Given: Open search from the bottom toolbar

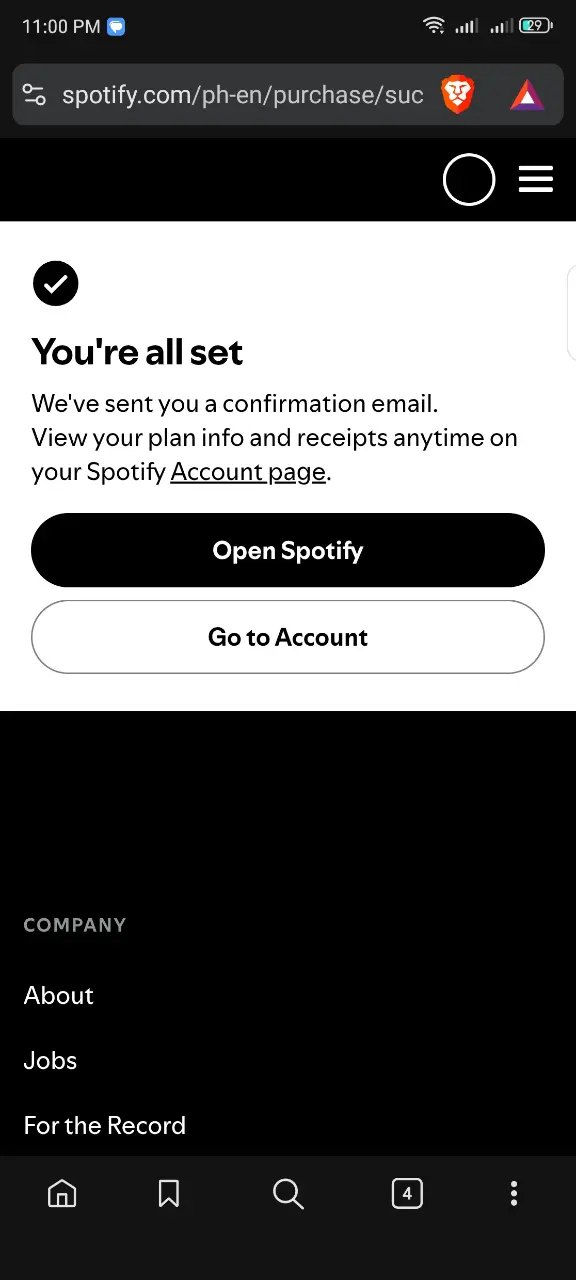Looking at the screenshot, I should point(288,1193).
